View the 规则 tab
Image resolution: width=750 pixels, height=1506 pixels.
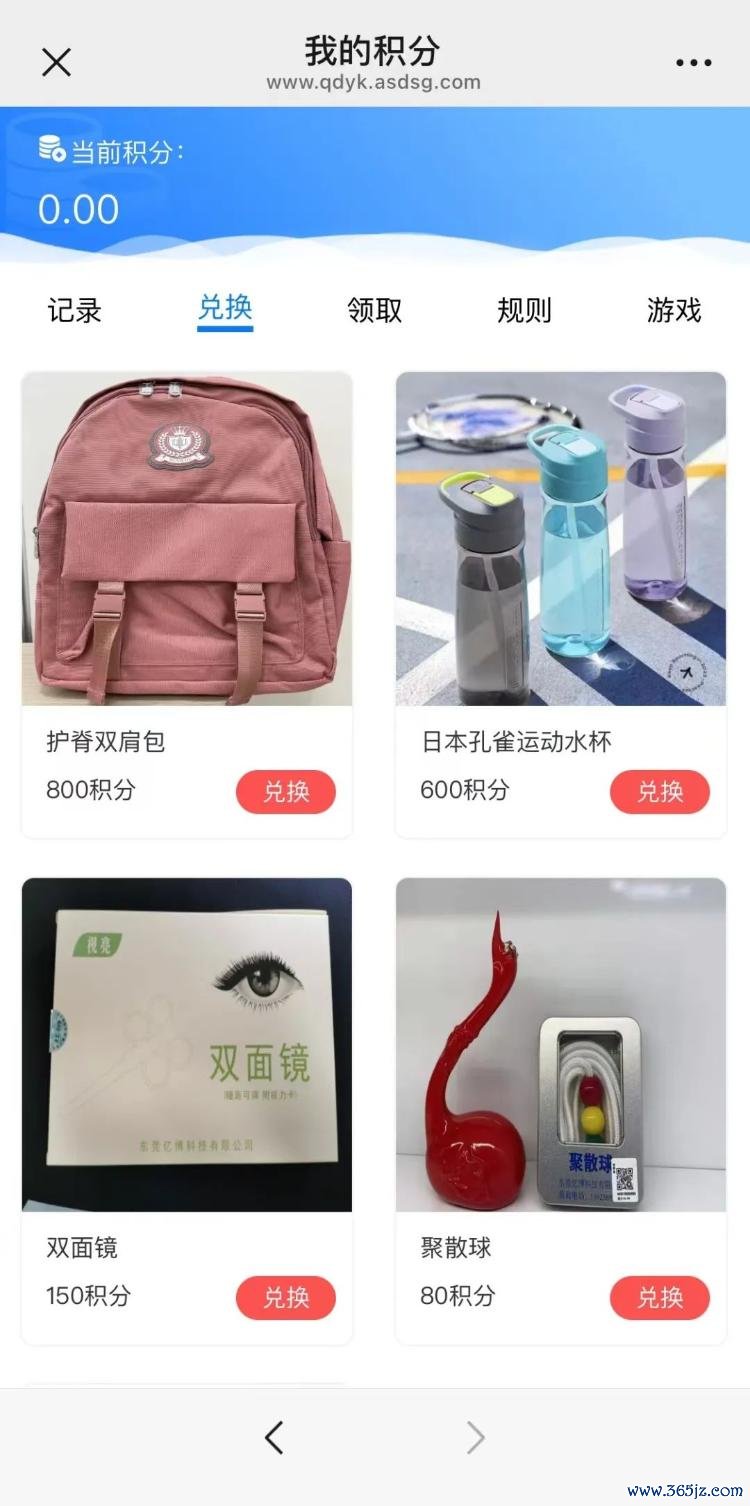pyautogui.click(x=525, y=310)
